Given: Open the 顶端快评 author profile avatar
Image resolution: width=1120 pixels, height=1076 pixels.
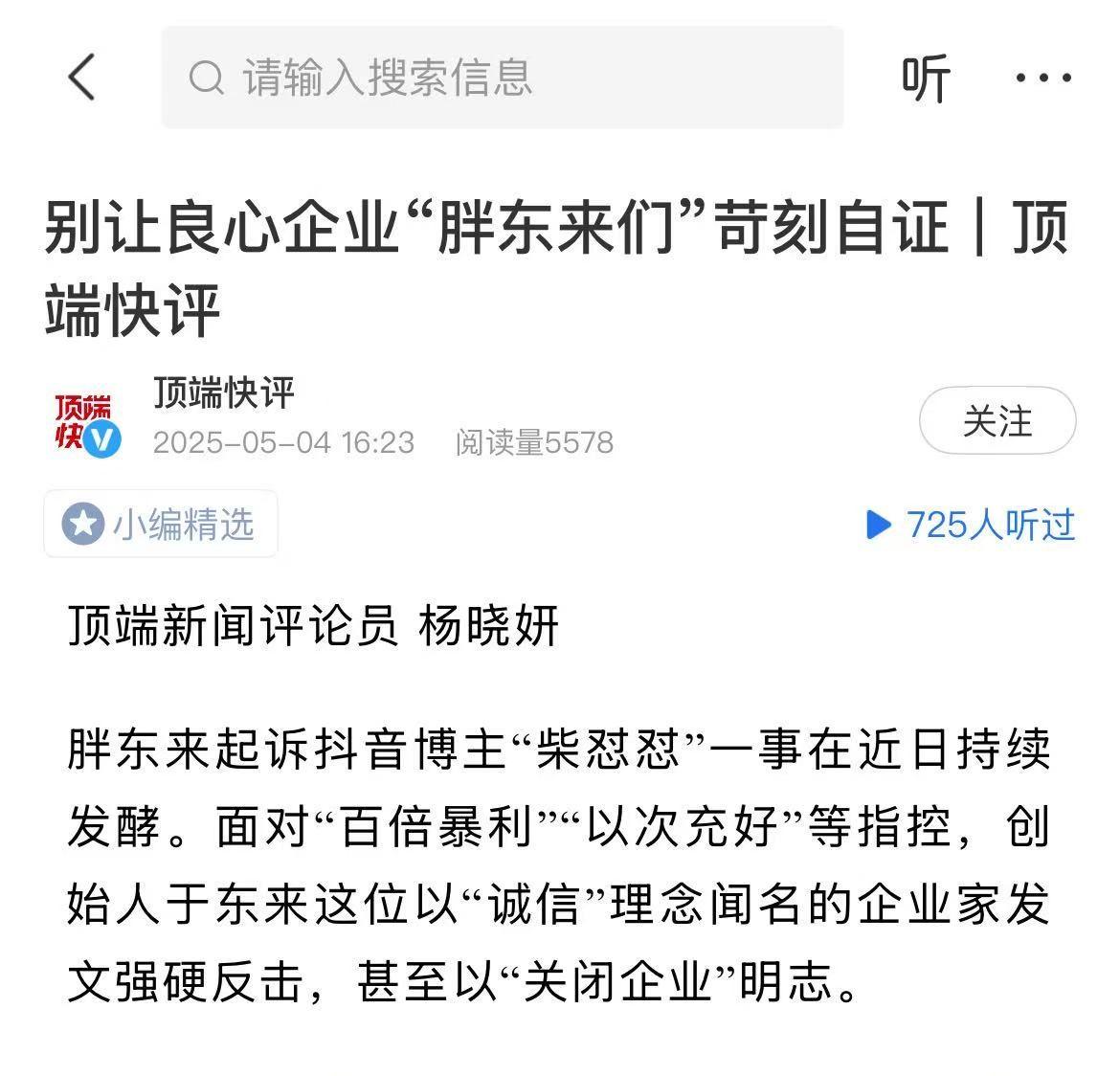Looking at the screenshot, I should [87, 421].
